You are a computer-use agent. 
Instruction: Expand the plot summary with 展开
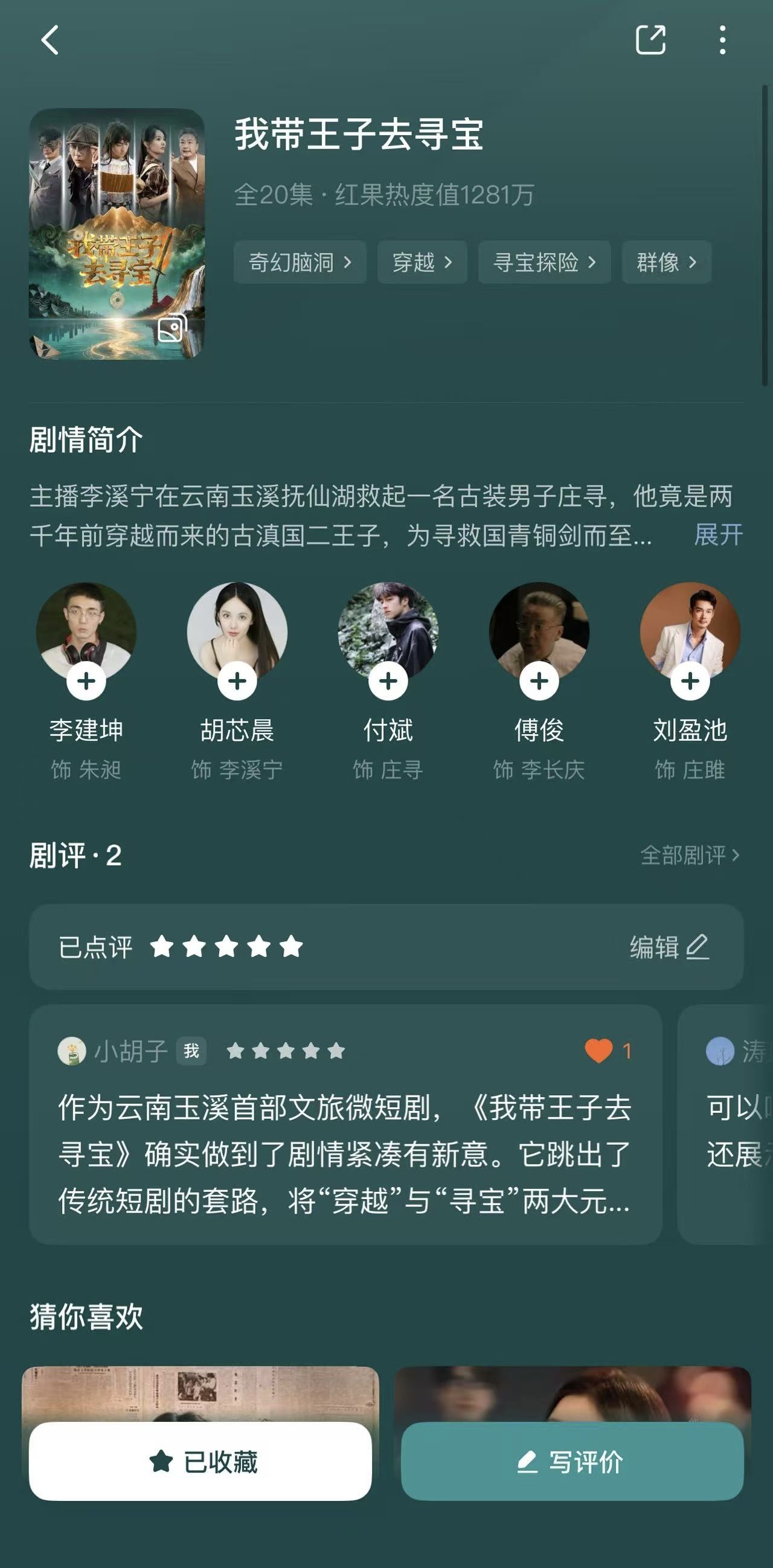pyautogui.click(x=718, y=535)
